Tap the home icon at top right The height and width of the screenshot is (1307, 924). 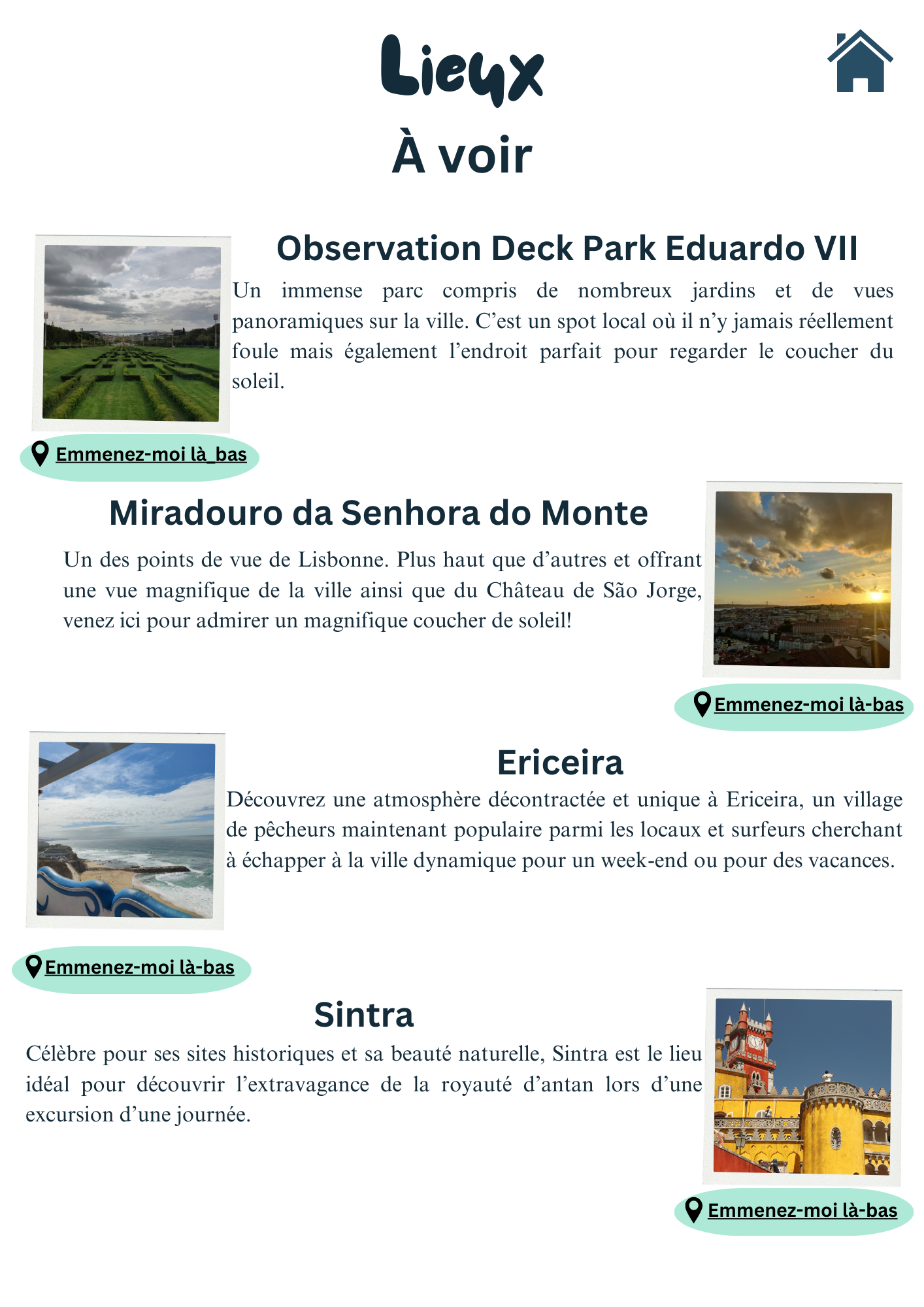(860, 63)
